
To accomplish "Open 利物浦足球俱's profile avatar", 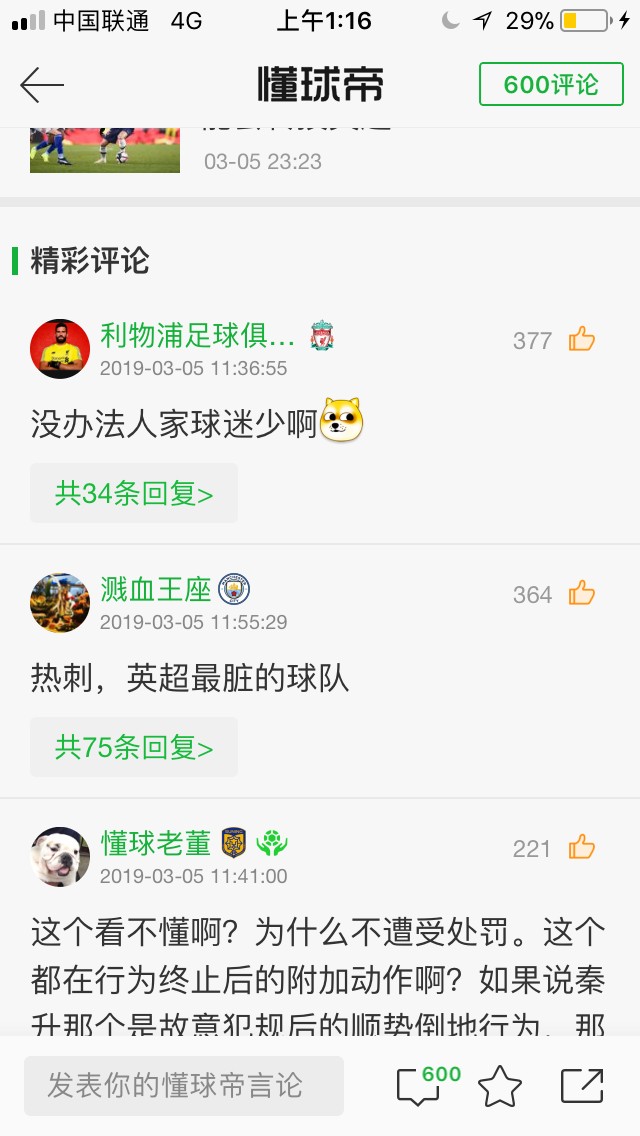I will tap(60, 349).
